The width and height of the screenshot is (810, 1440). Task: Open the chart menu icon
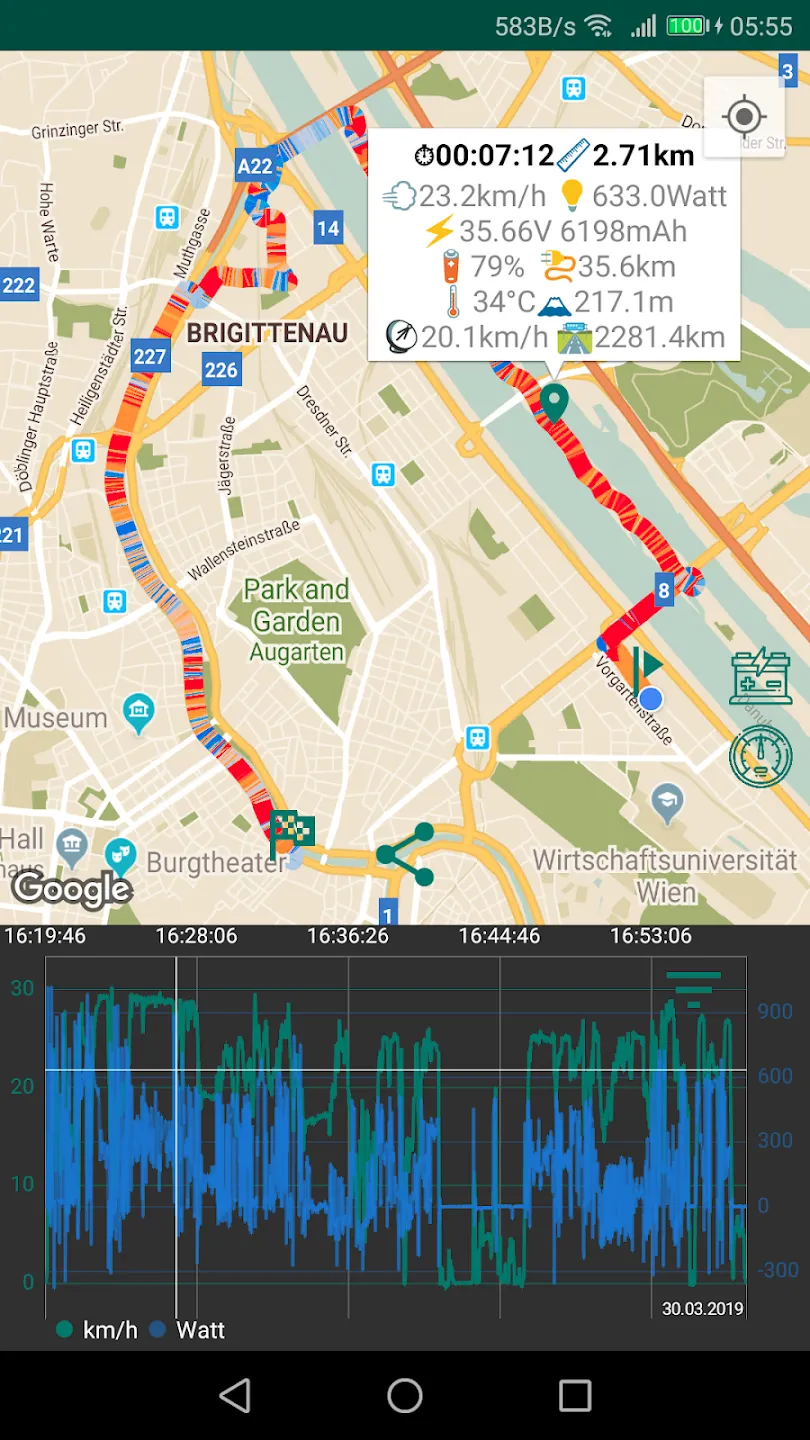click(693, 989)
